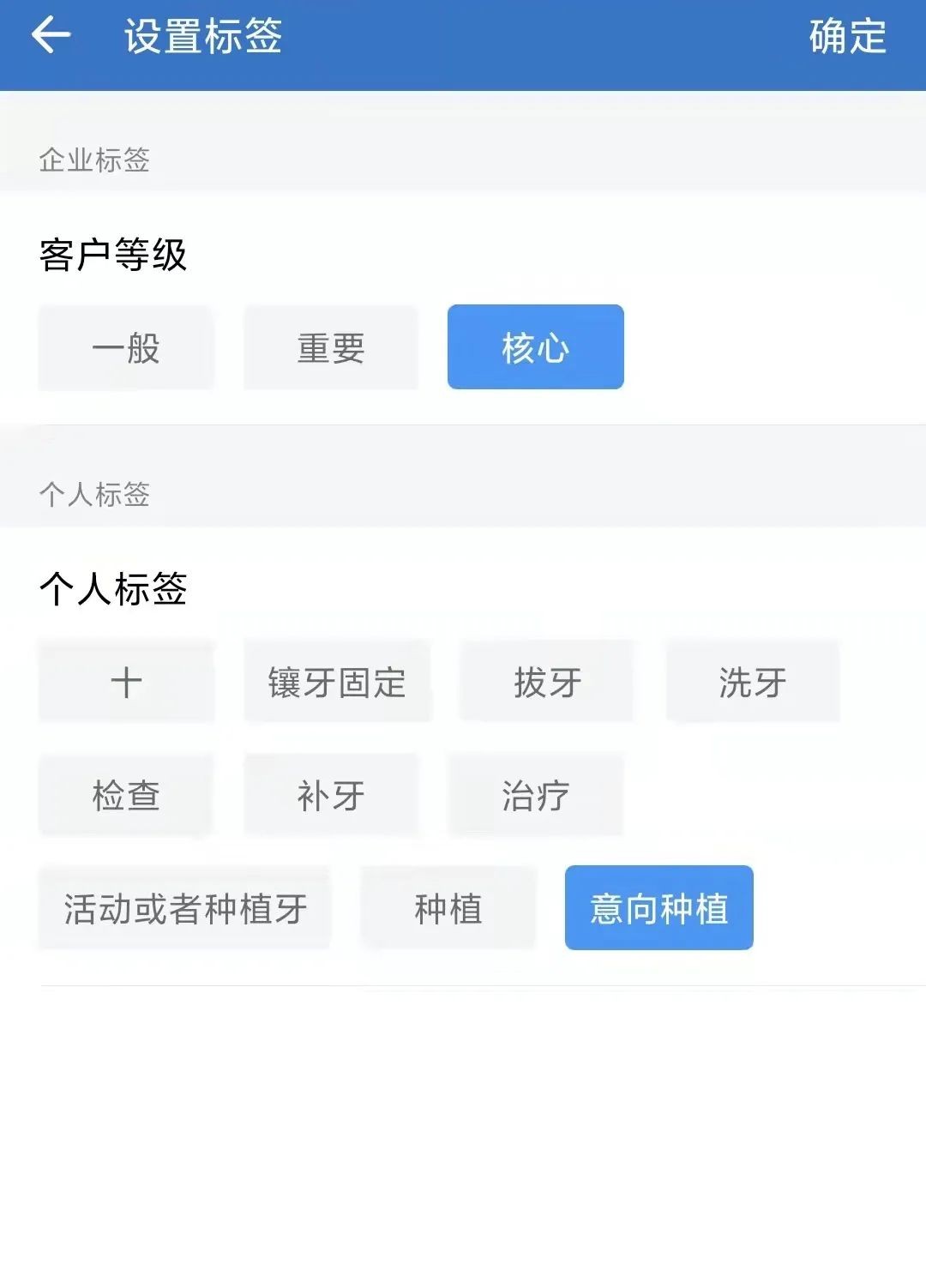Toggle the 补牙 personal tag
The height and width of the screenshot is (1288, 926).
click(330, 796)
